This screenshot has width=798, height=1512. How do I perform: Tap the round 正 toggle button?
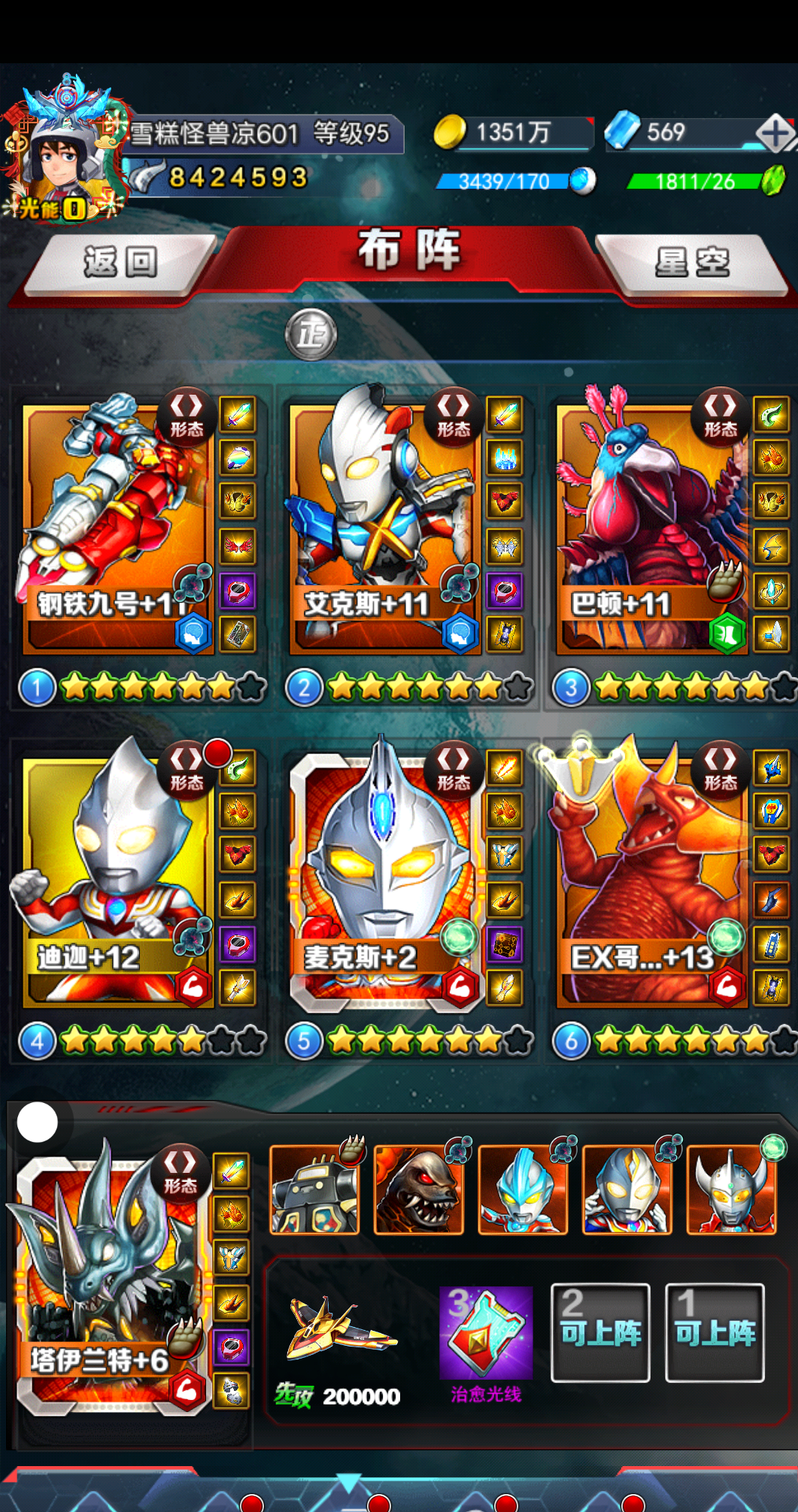[311, 334]
